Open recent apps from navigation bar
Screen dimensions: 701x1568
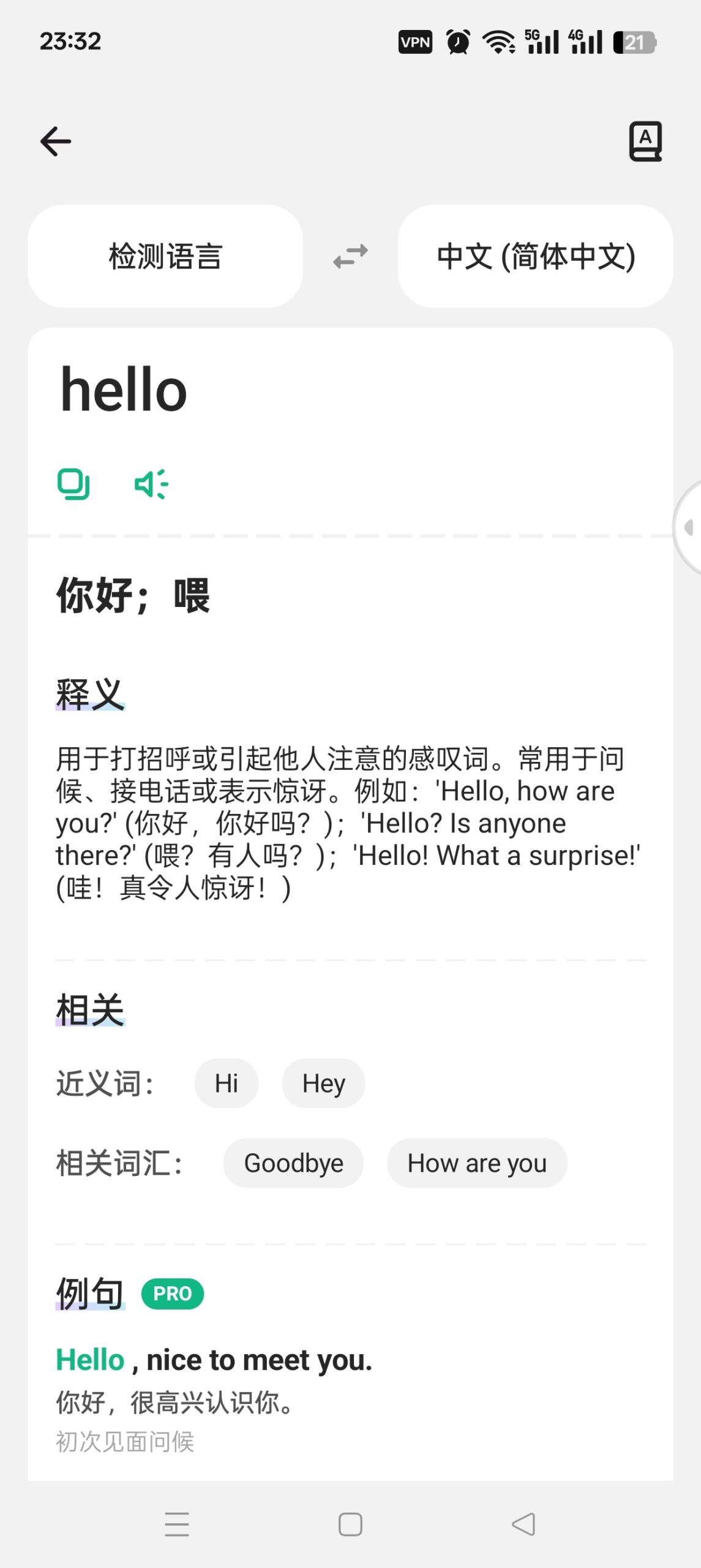tap(176, 1523)
